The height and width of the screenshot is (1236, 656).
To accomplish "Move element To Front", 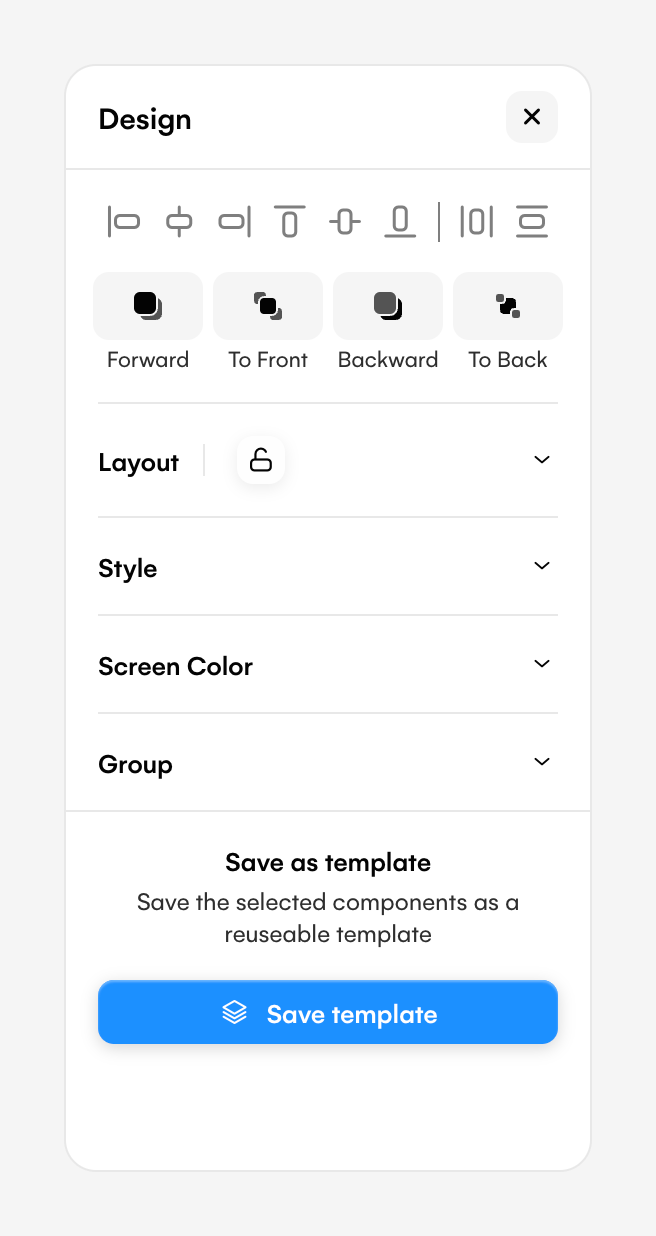I will pyautogui.click(x=268, y=306).
